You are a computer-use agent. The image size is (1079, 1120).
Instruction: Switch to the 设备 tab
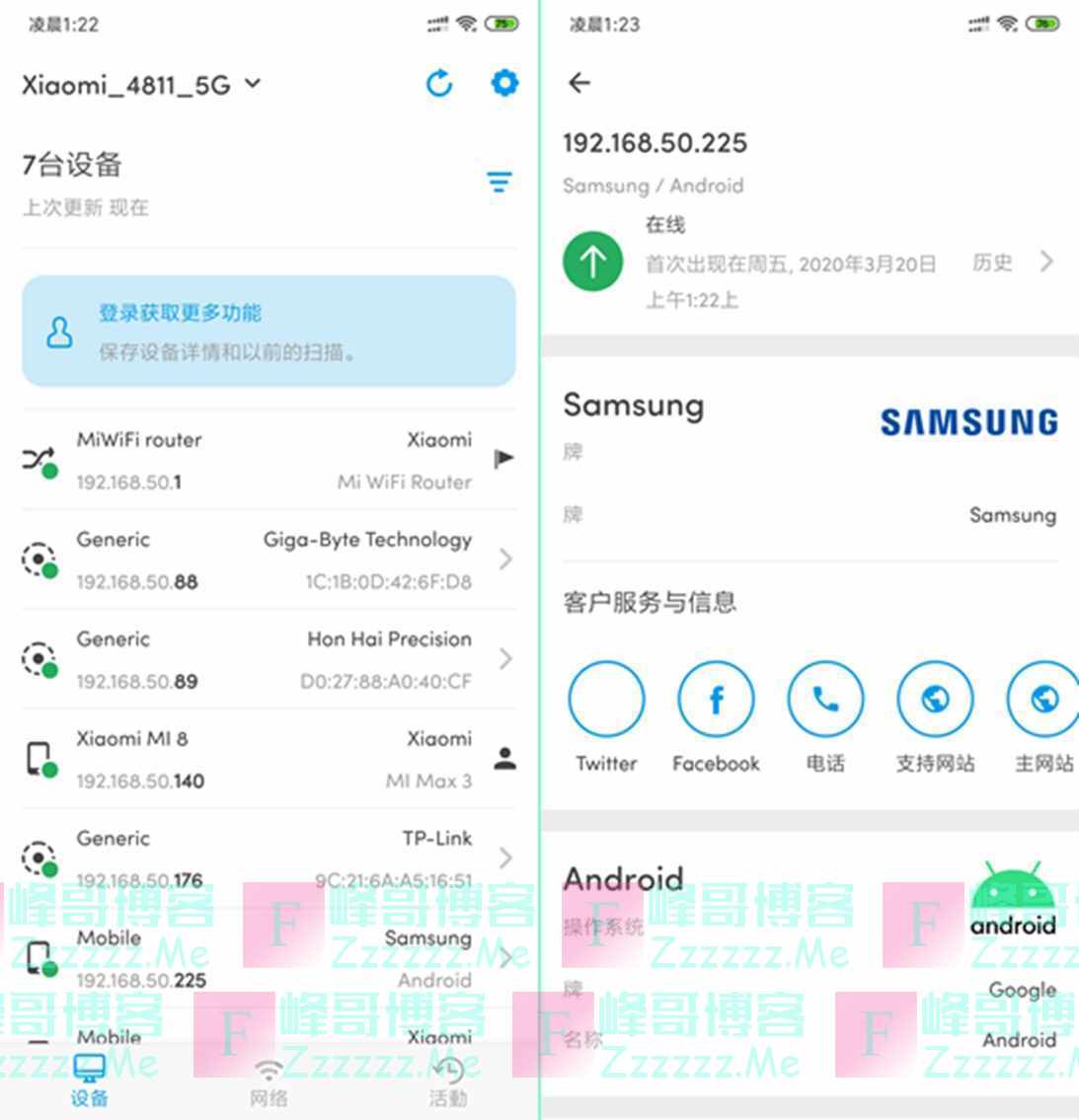[89, 1081]
